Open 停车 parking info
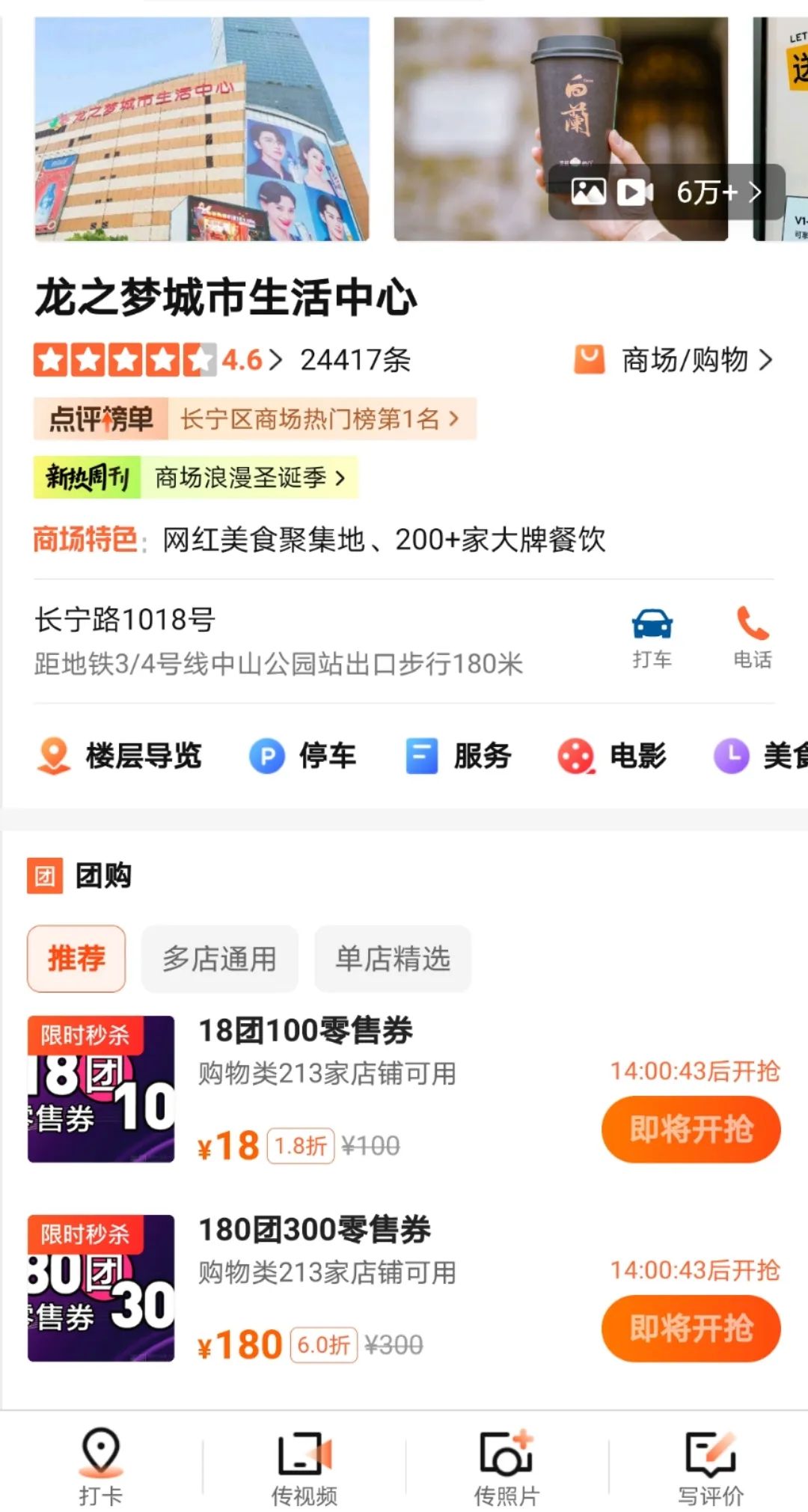The width and height of the screenshot is (808, 1512). coord(303,756)
